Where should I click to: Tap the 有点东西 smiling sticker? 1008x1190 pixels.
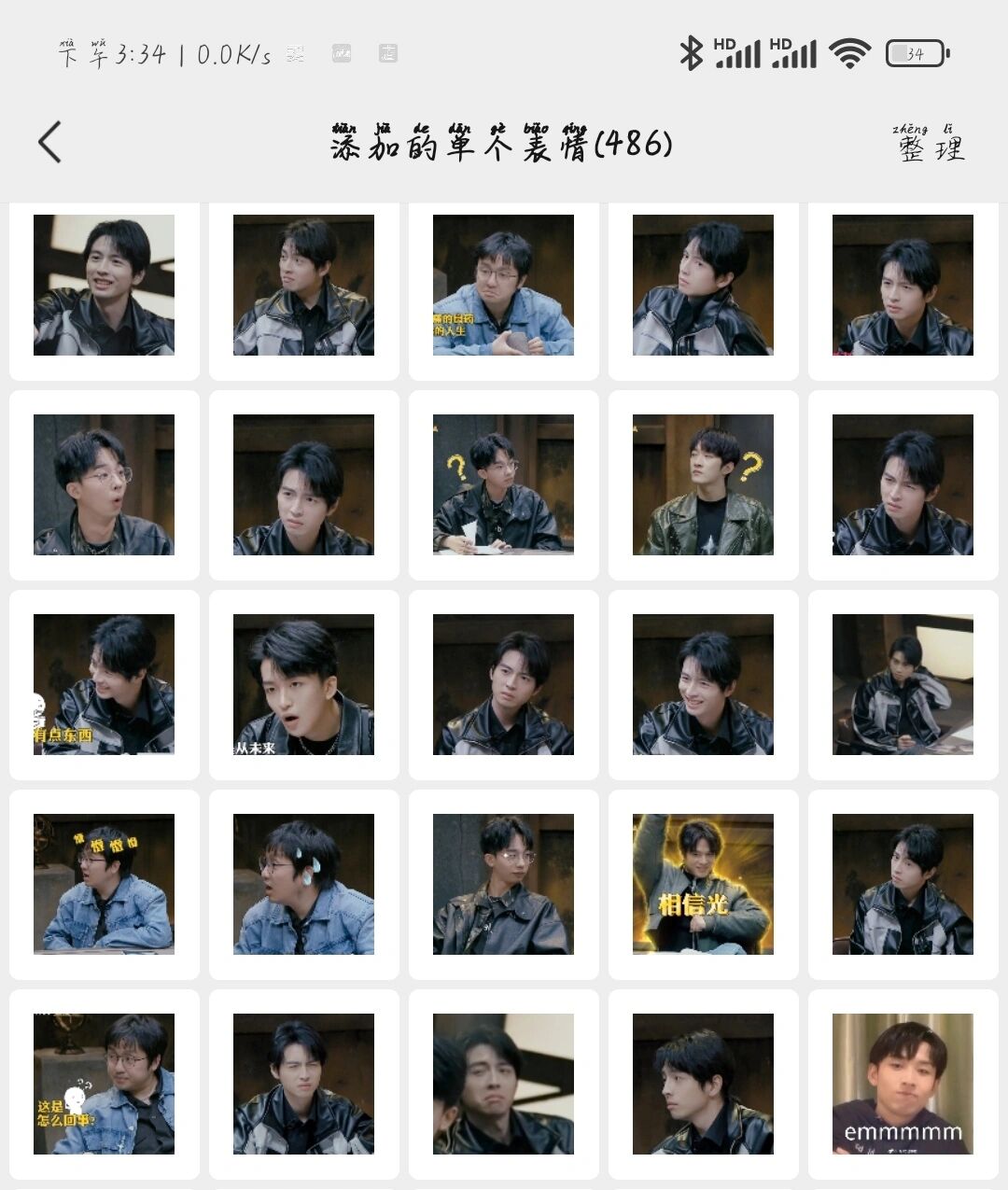tap(104, 684)
